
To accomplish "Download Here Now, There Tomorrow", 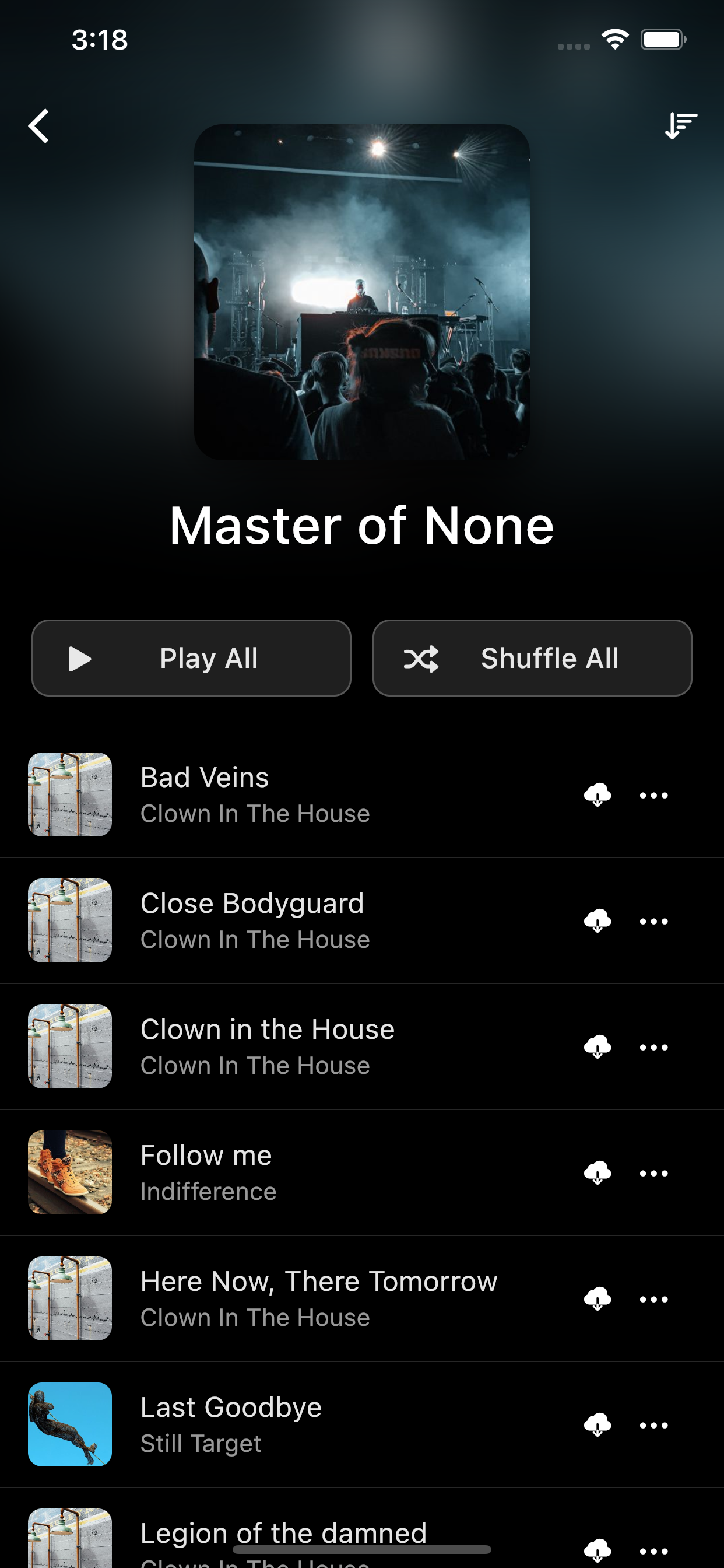I will [x=598, y=1299].
